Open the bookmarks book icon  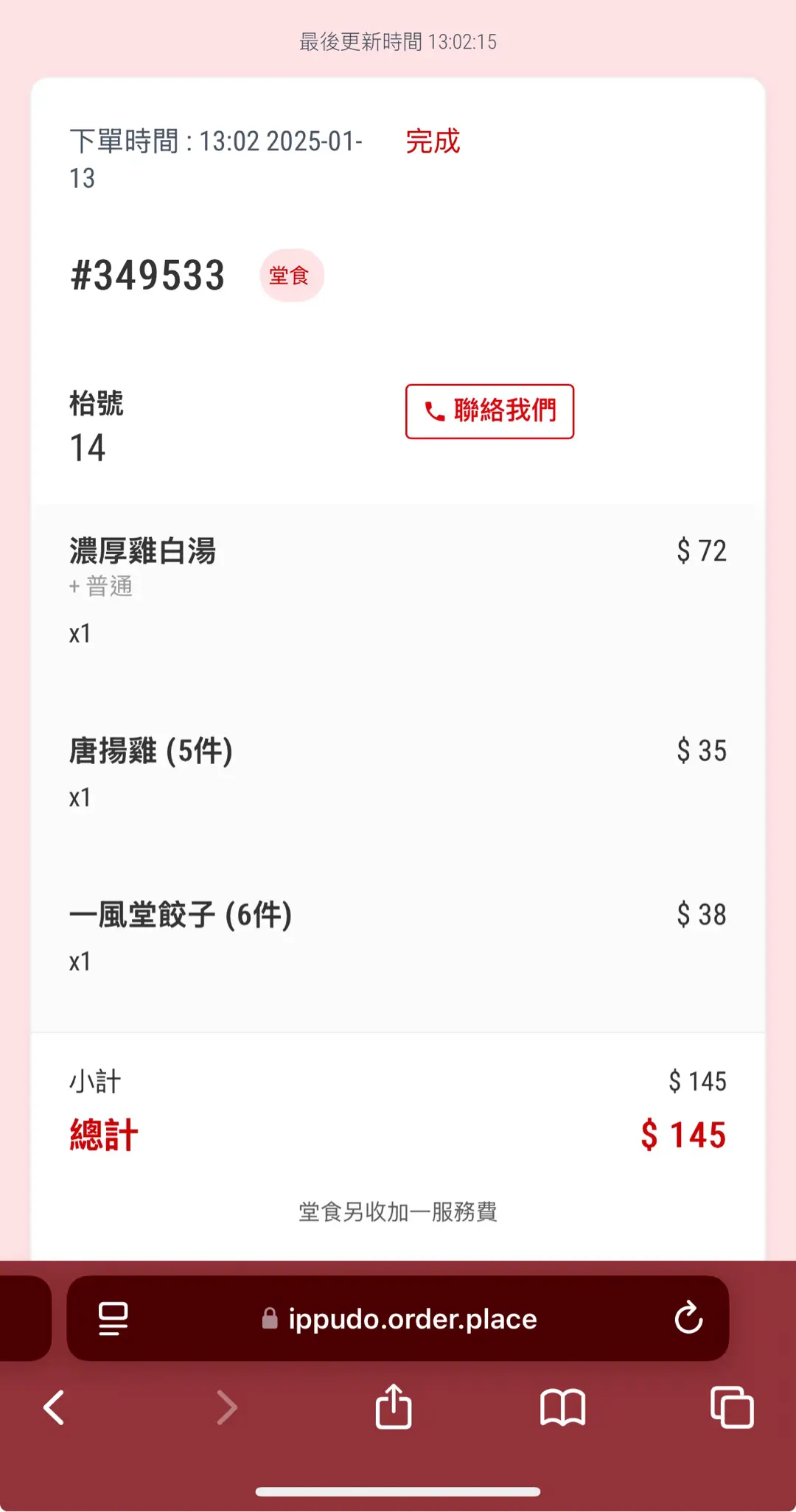pos(562,1407)
